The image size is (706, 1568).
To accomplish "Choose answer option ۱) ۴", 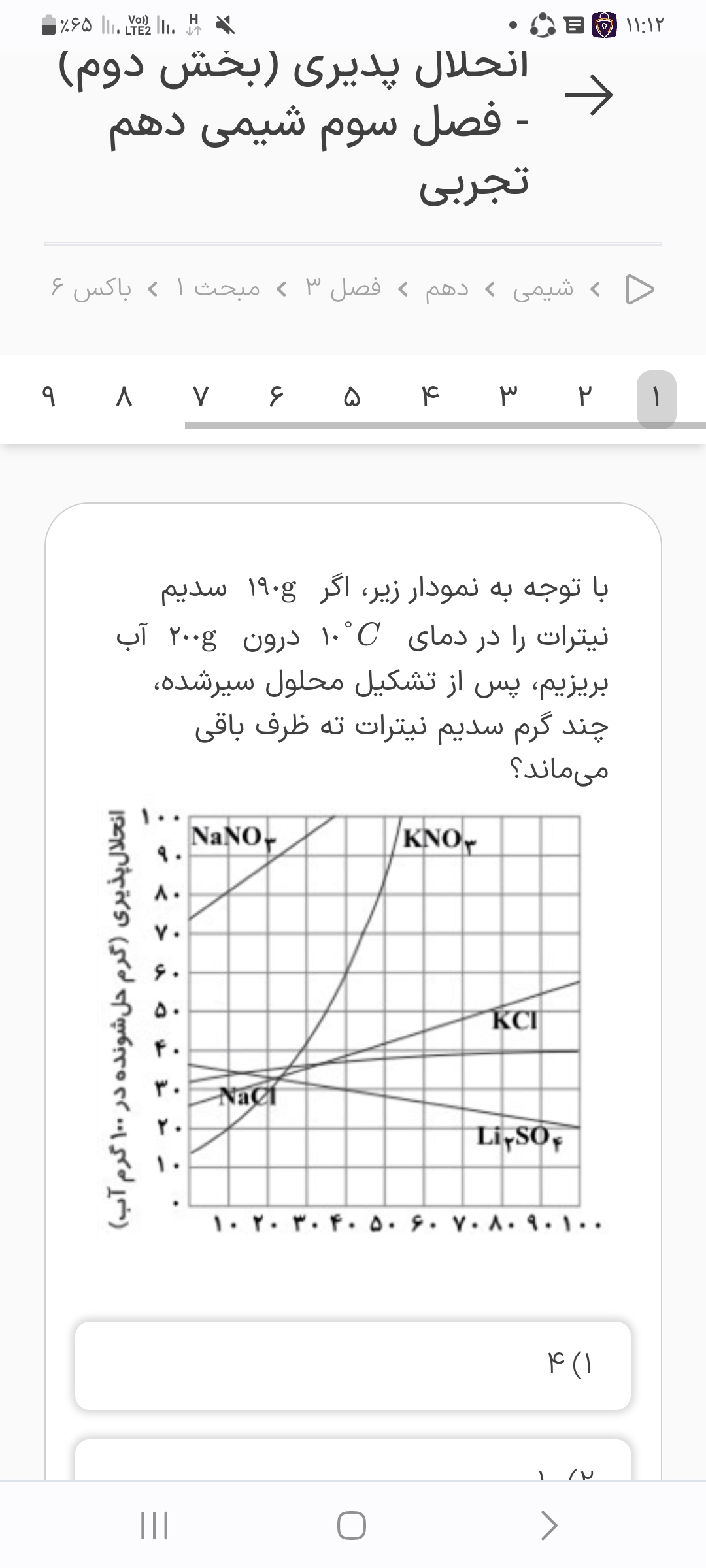I will (353, 1365).
